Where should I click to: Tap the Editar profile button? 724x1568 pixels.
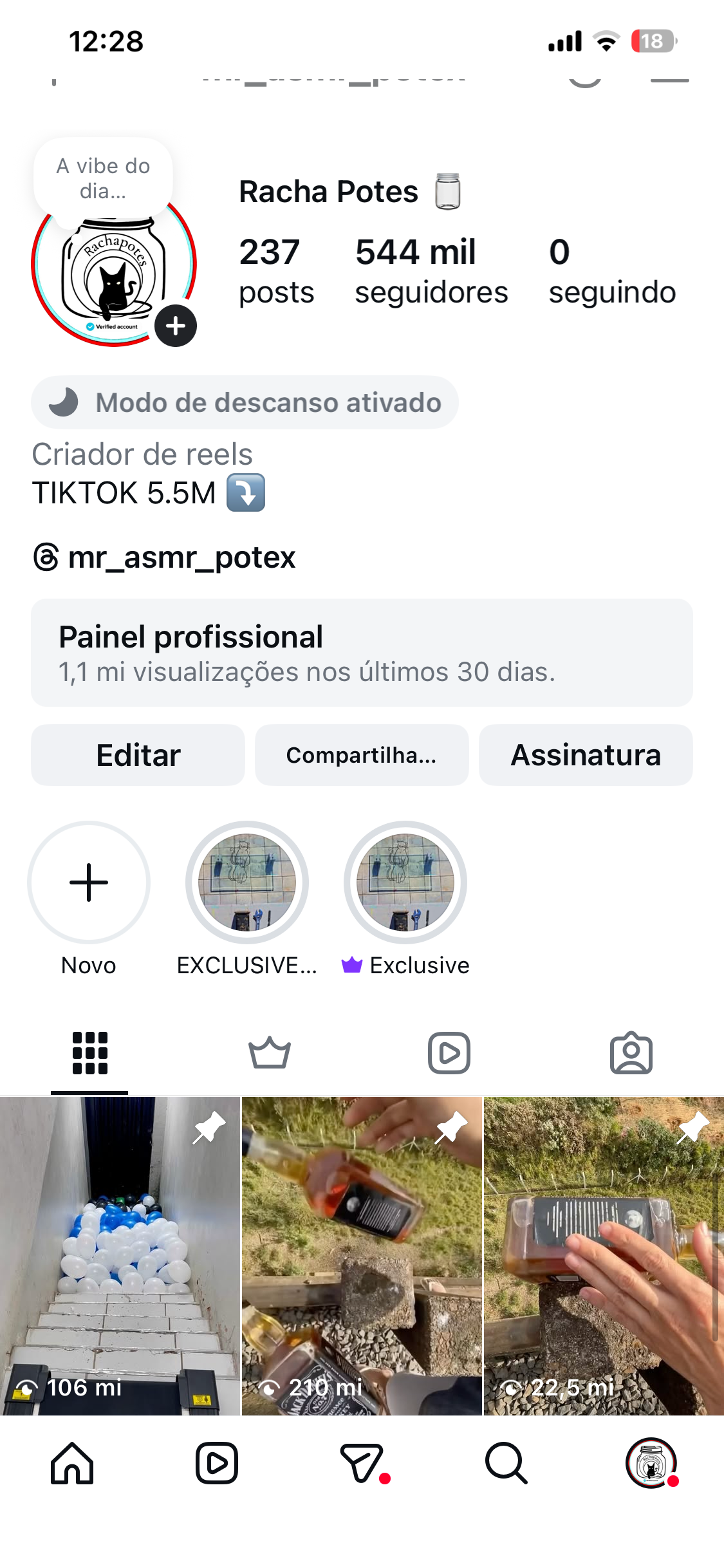(138, 755)
